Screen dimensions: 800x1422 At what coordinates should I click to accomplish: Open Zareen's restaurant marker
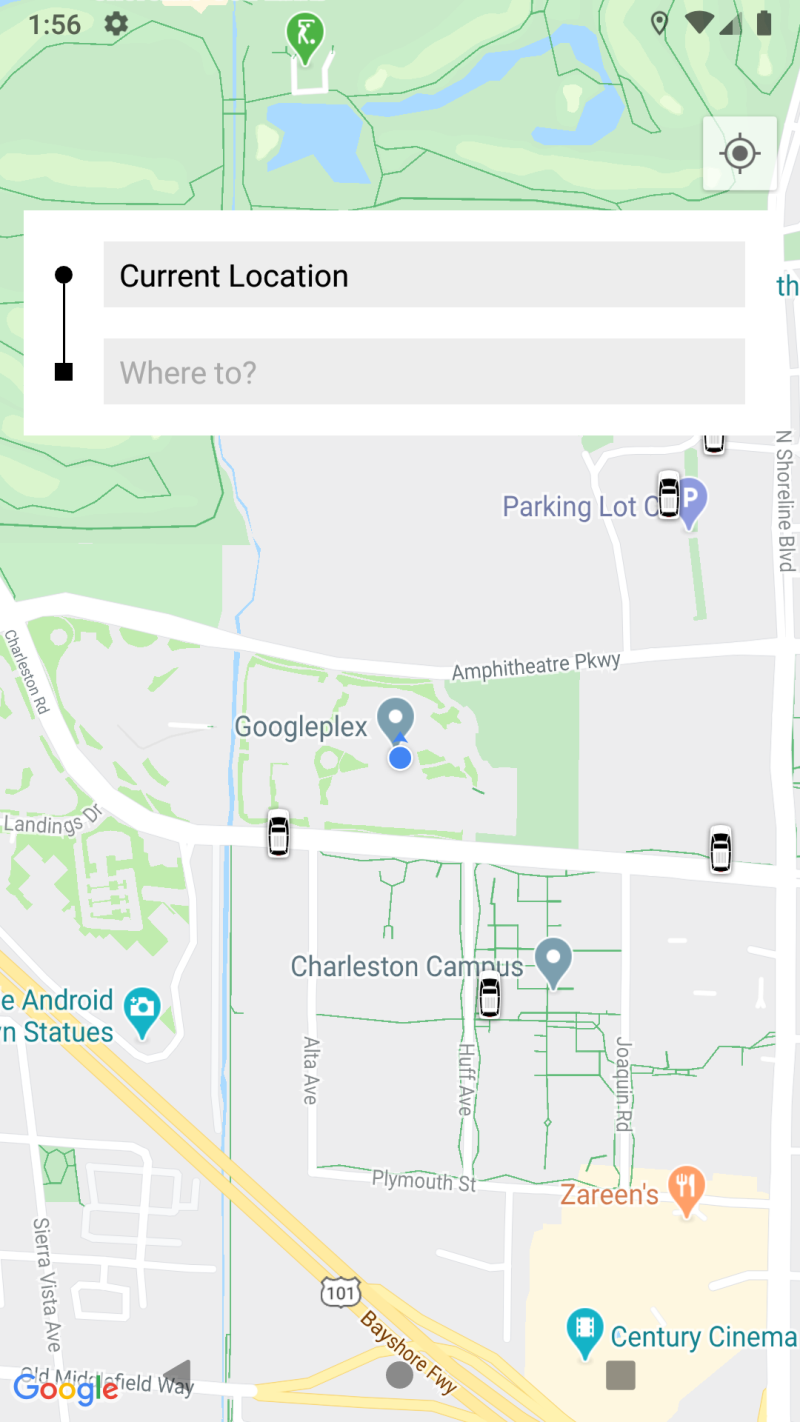pyautogui.click(x=686, y=1191)
